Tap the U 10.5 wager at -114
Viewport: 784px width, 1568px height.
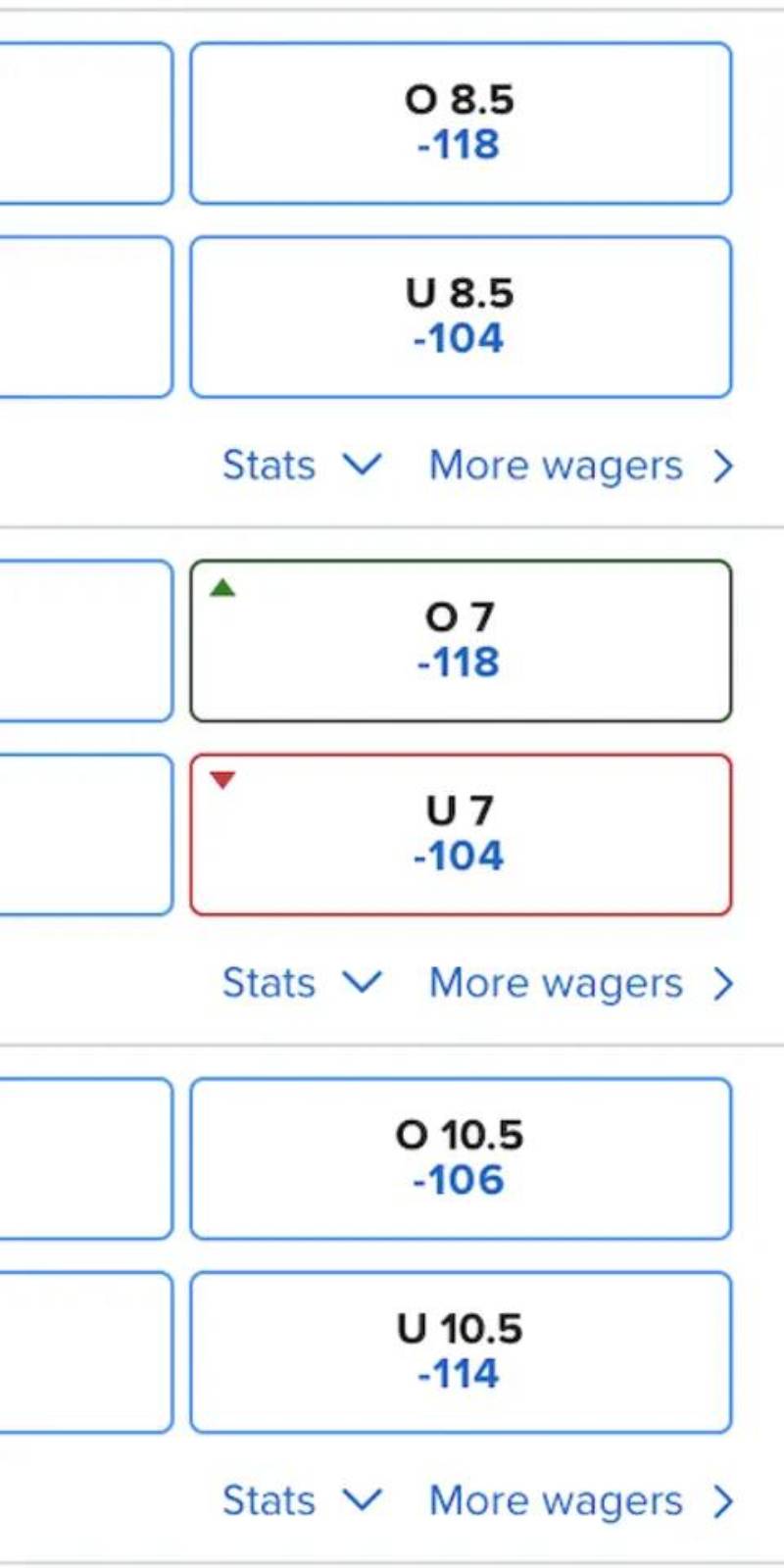[461, 1351]
